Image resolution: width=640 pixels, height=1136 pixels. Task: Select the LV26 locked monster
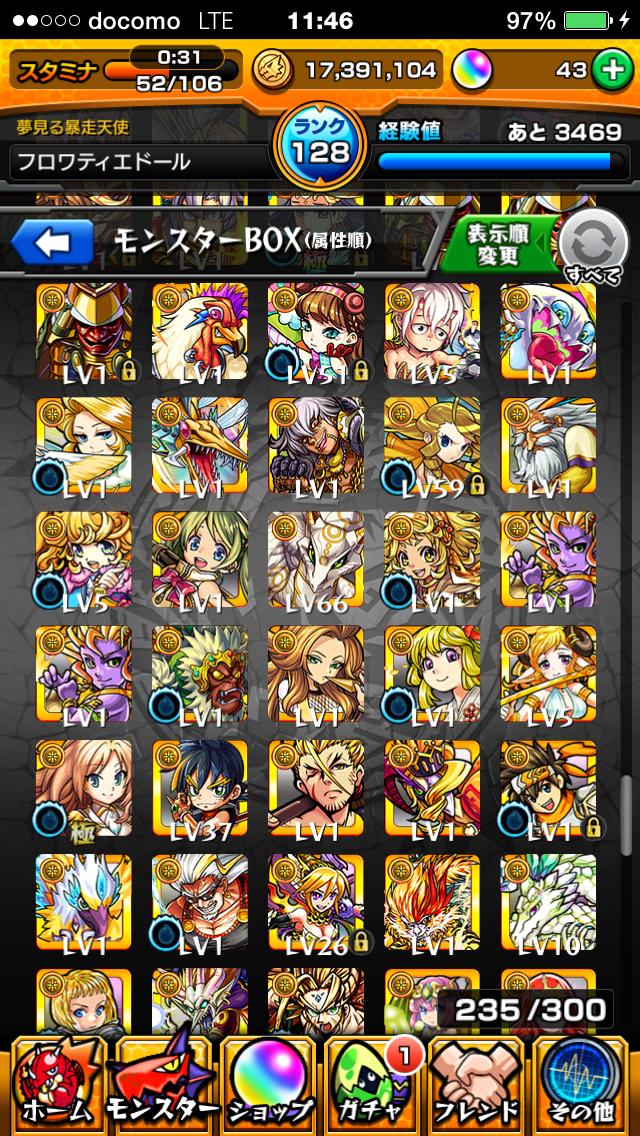[x=316, y=903]
